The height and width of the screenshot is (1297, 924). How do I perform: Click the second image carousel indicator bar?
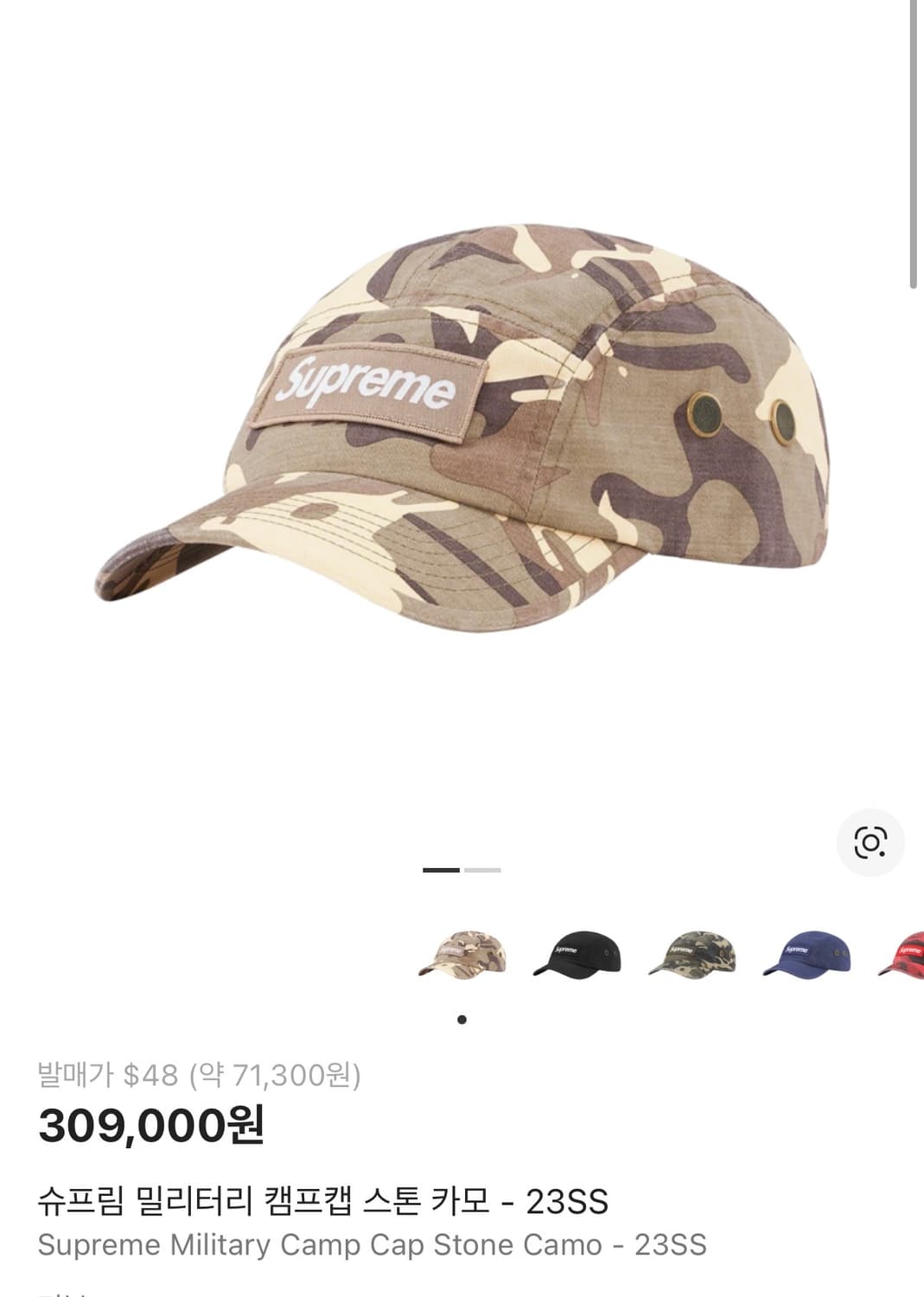click(x=481, y=870)
